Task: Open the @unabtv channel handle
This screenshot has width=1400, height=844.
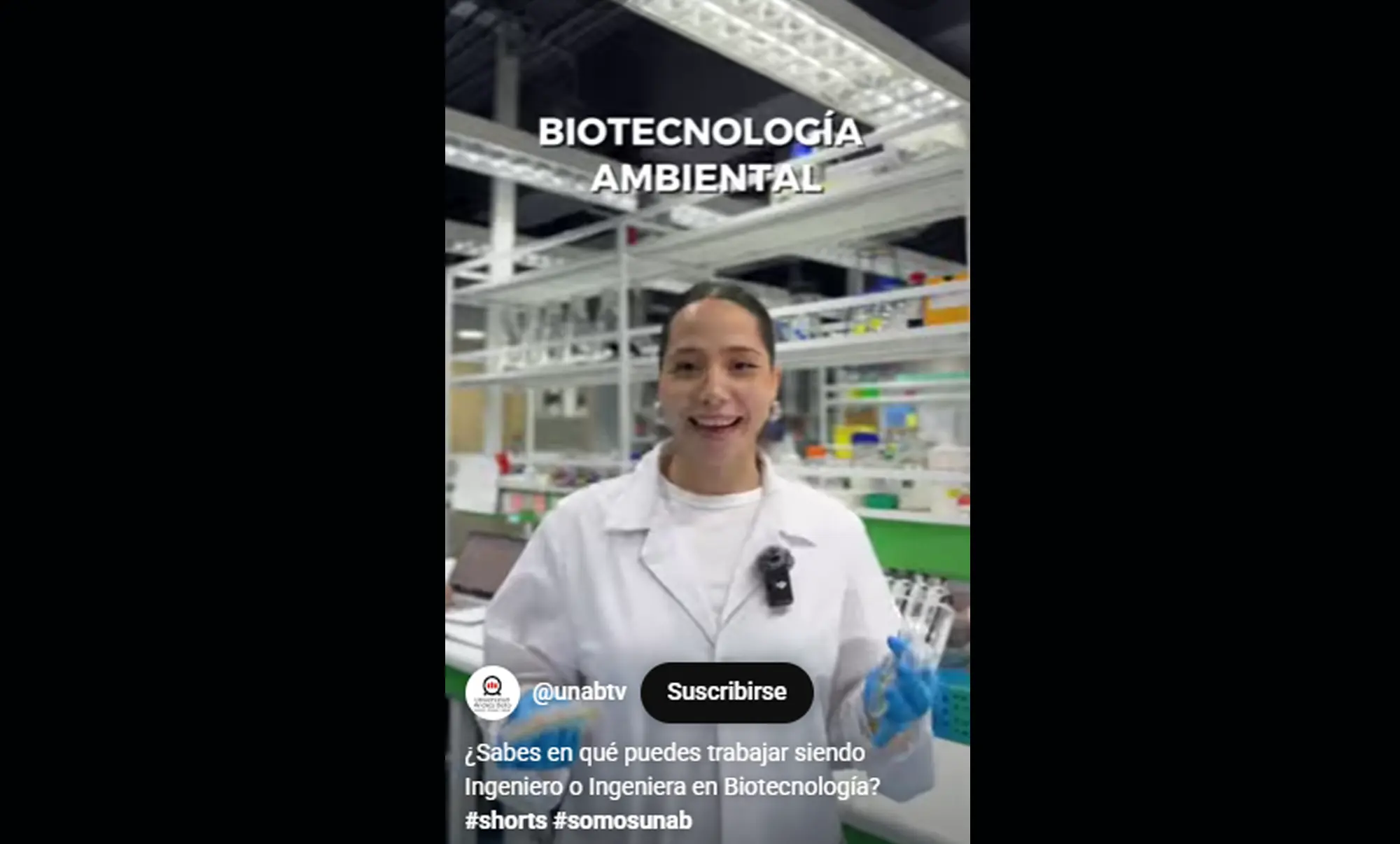Action: tap(579, 692)
